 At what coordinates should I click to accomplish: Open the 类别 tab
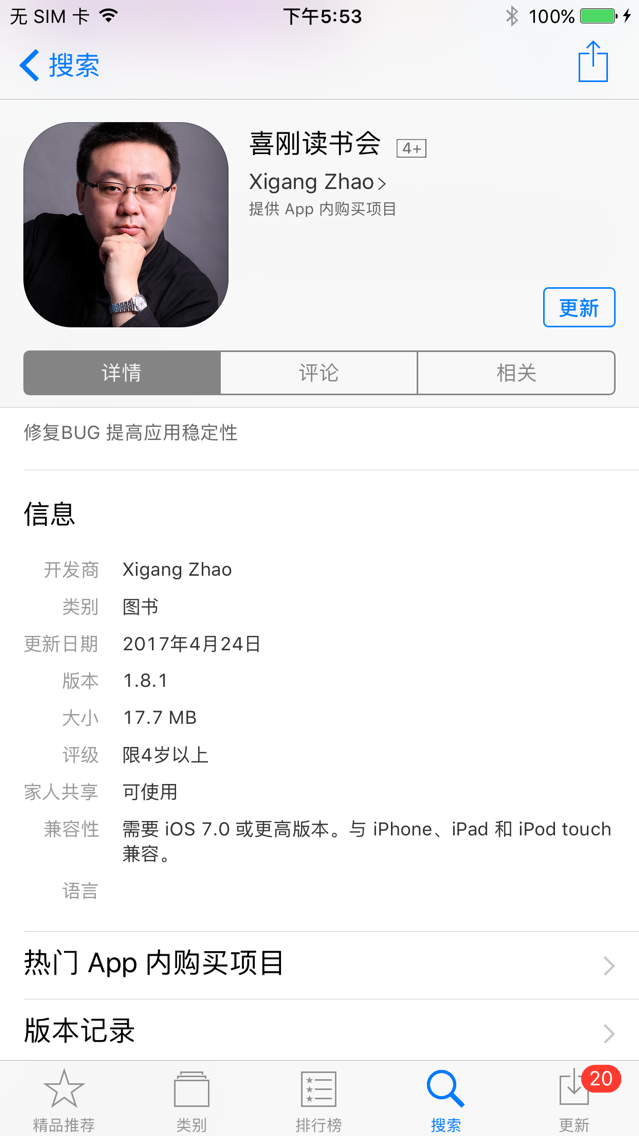click(191, 1100)
